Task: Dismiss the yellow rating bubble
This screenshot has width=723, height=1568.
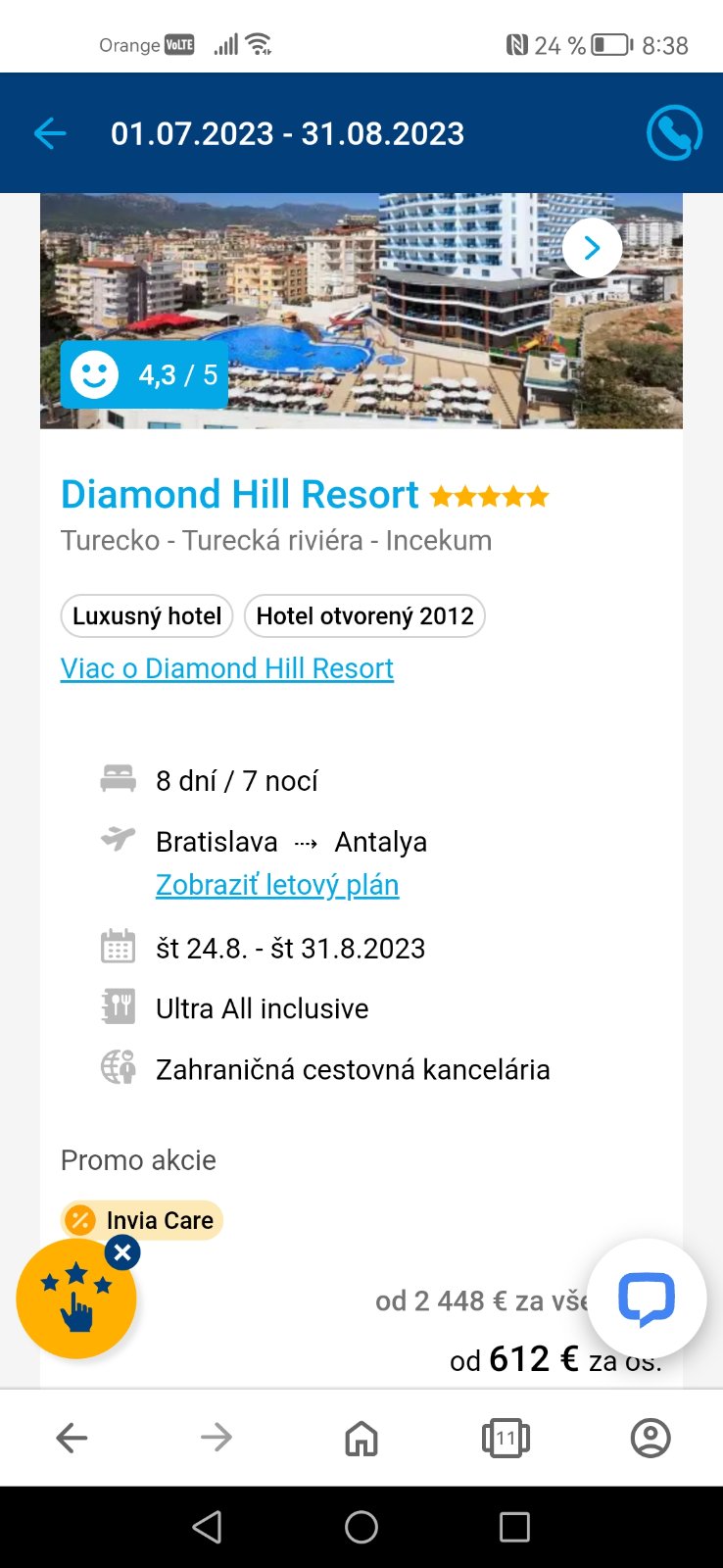Action: click(122, 1252)
